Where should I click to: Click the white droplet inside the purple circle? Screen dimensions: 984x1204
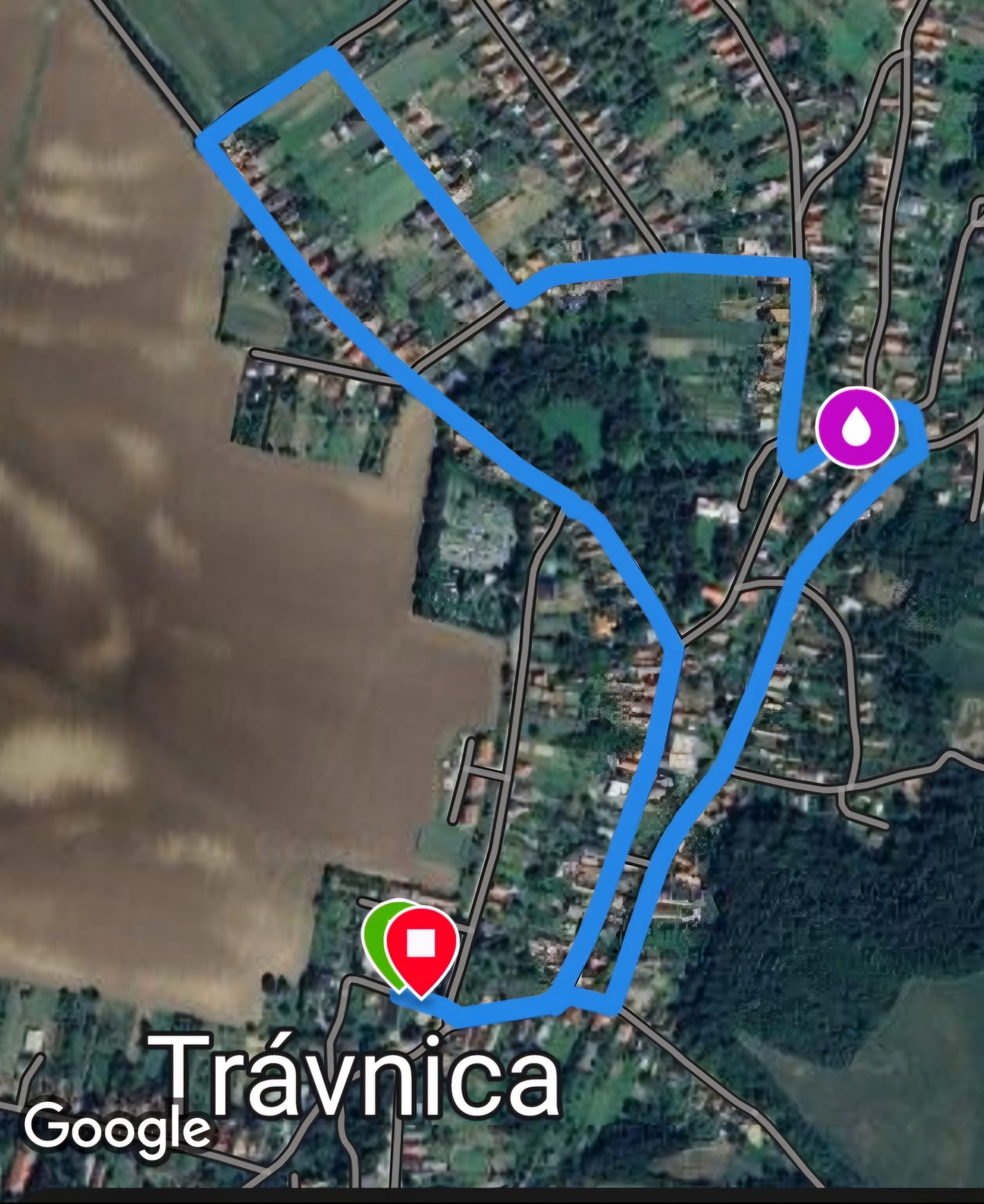tap(858, 428)
